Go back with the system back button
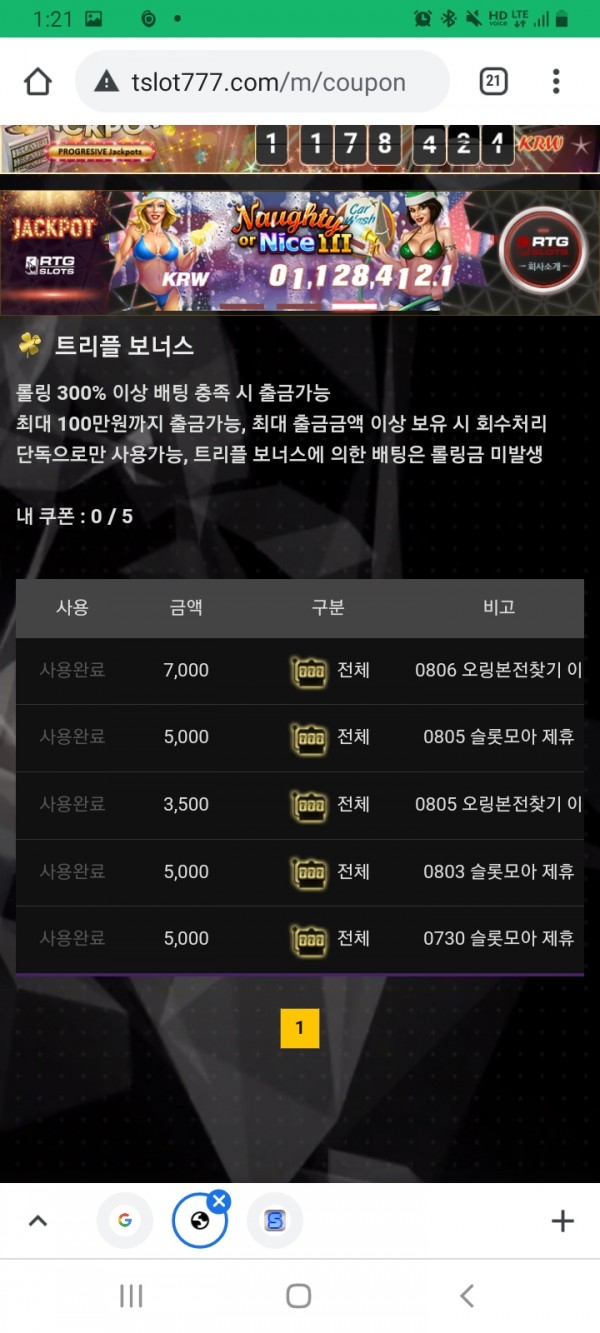This screenshot has height=1333, width=600. tap(466, 1296)
